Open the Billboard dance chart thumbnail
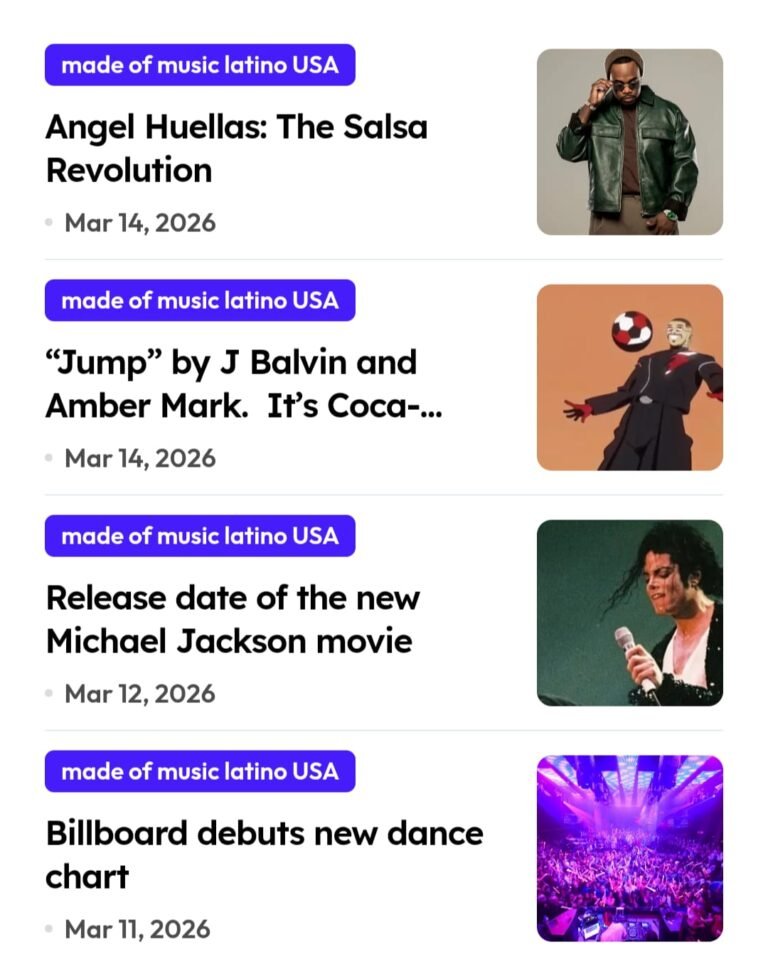The width and height of the screenshot is (768, 974). pyautogui.click(x=629, y=848)
